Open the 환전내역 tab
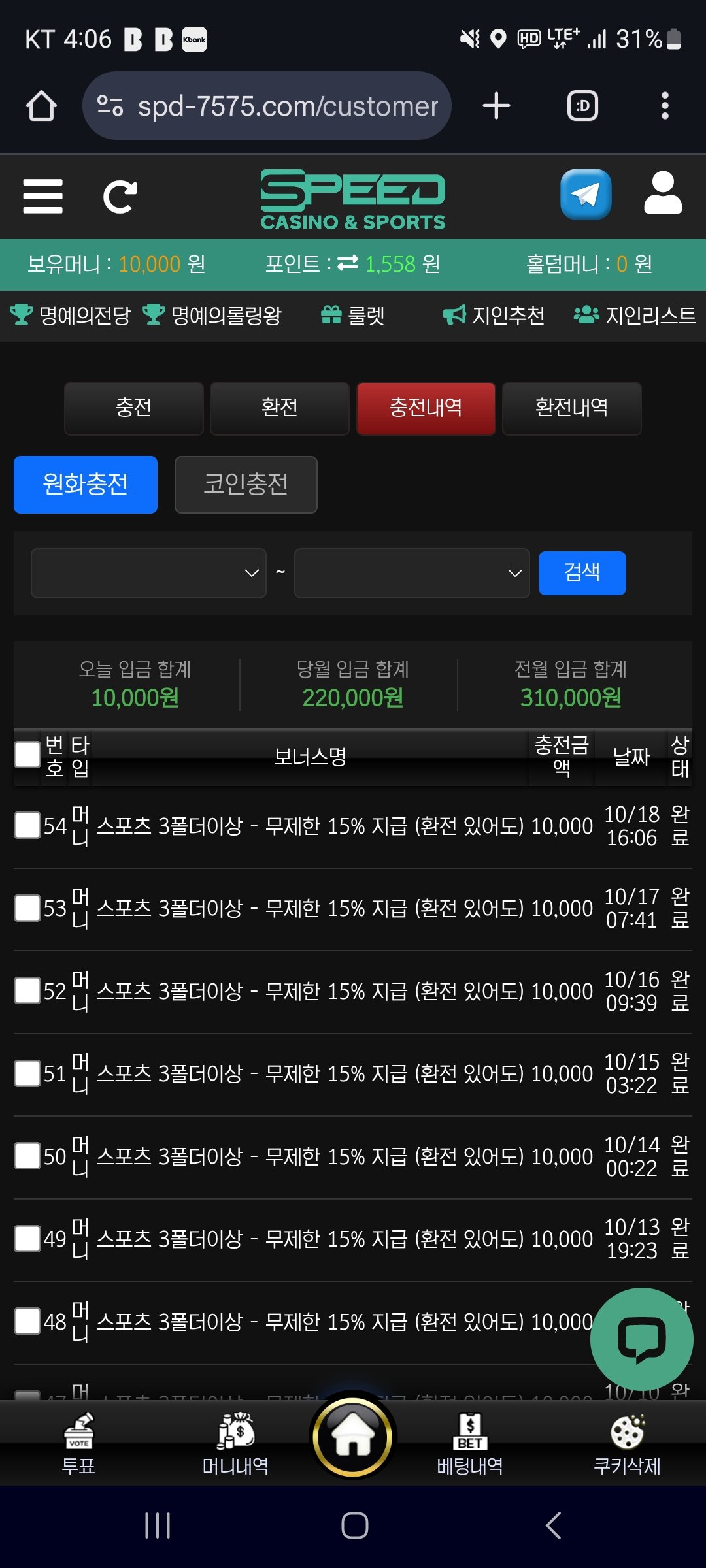 coord(572,408)
